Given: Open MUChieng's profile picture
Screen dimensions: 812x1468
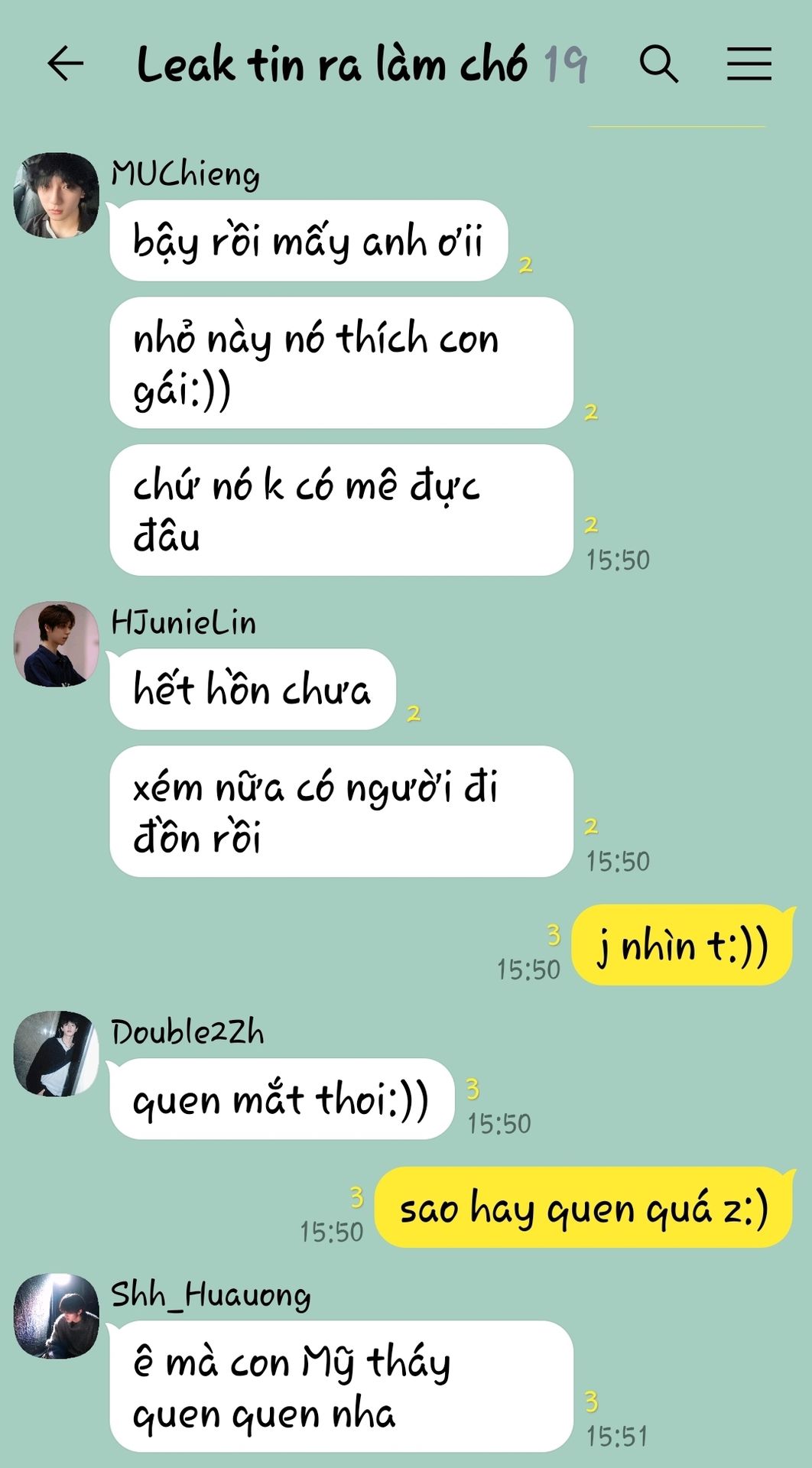Looking at the screenshot, I should [x=57, y=196].
